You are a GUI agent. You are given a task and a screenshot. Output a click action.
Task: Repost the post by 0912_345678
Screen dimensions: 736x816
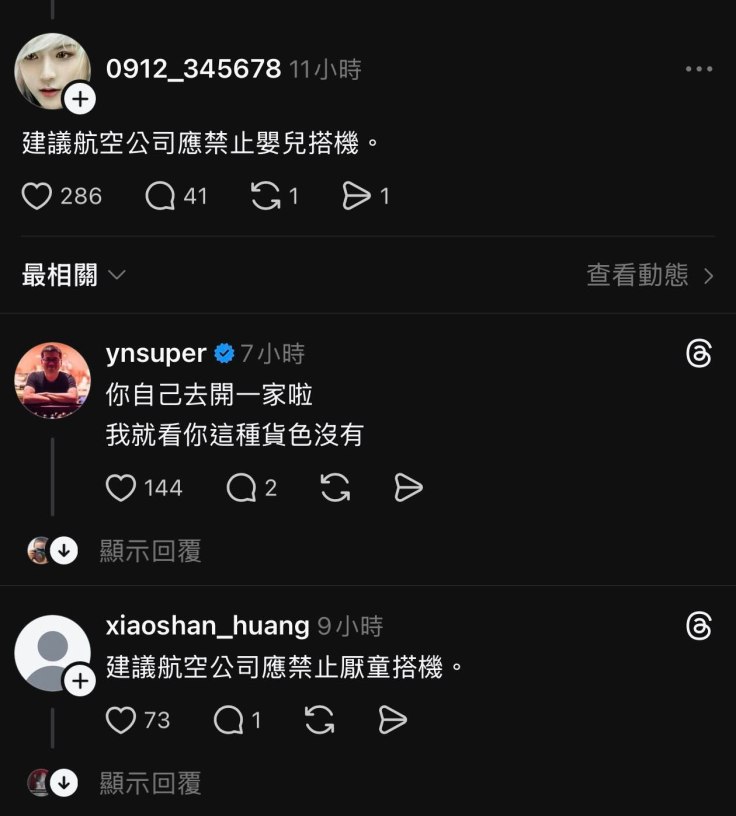[x=266, y=196]
